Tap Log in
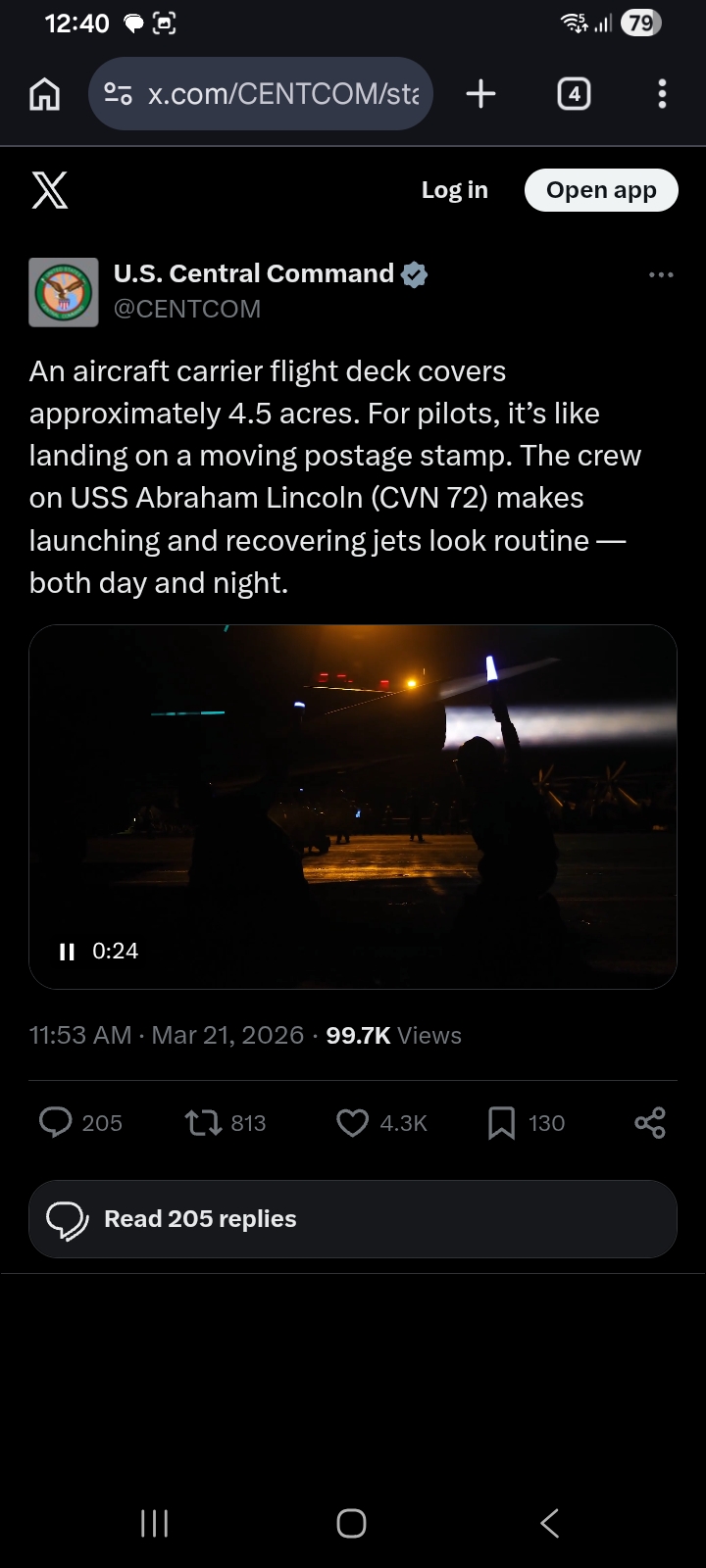The width and height of the screenshot is (706, 1568). pos(454,190)
